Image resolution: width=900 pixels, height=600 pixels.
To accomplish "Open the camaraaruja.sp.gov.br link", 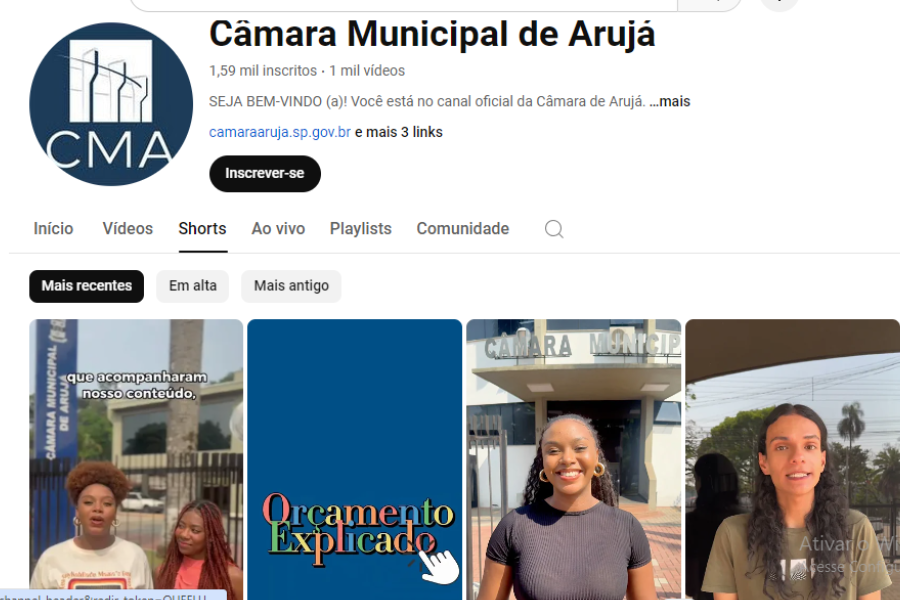I will (279, 132).
